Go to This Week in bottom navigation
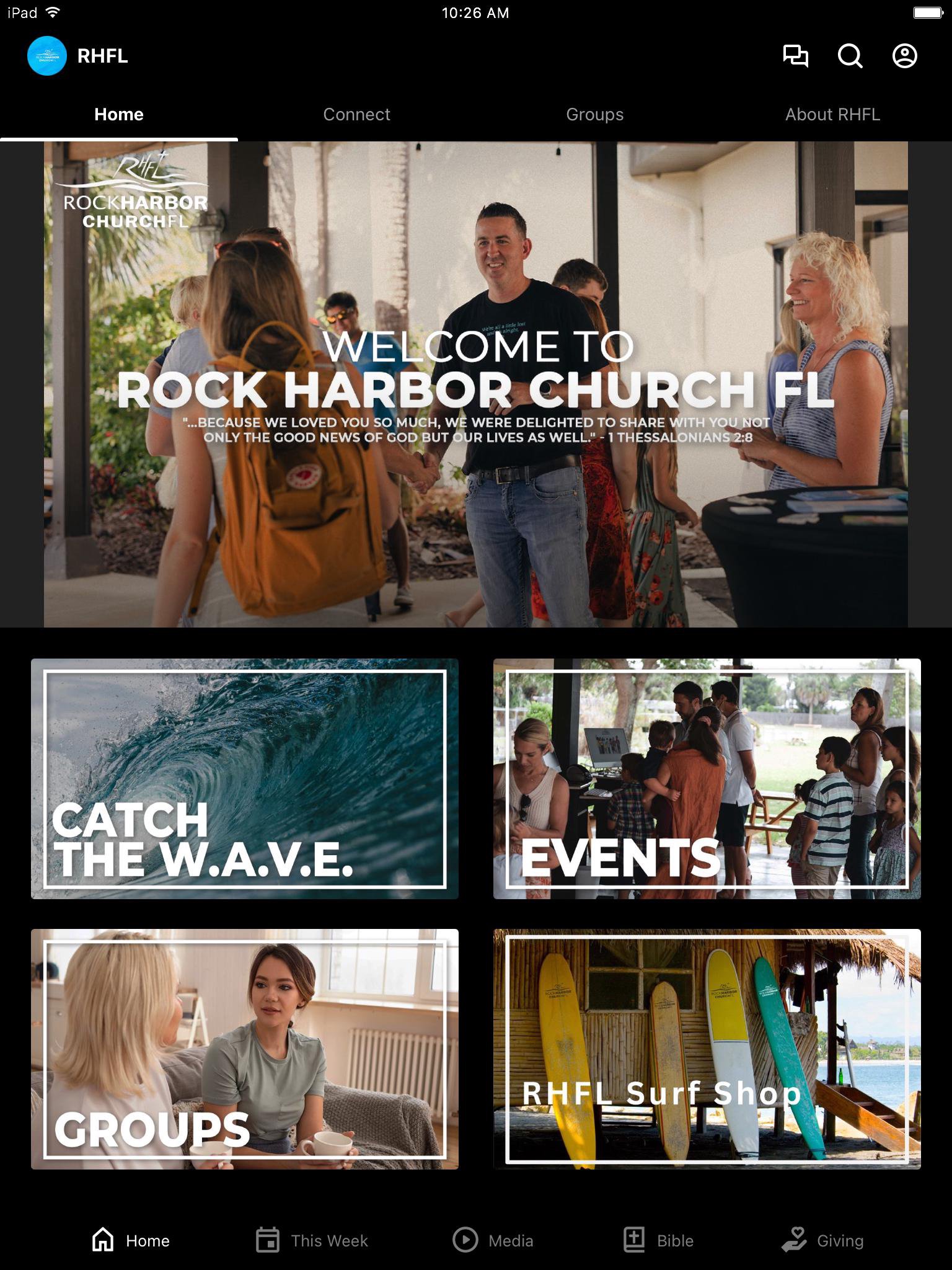 pyautogui.click(x=312, y=1240)
